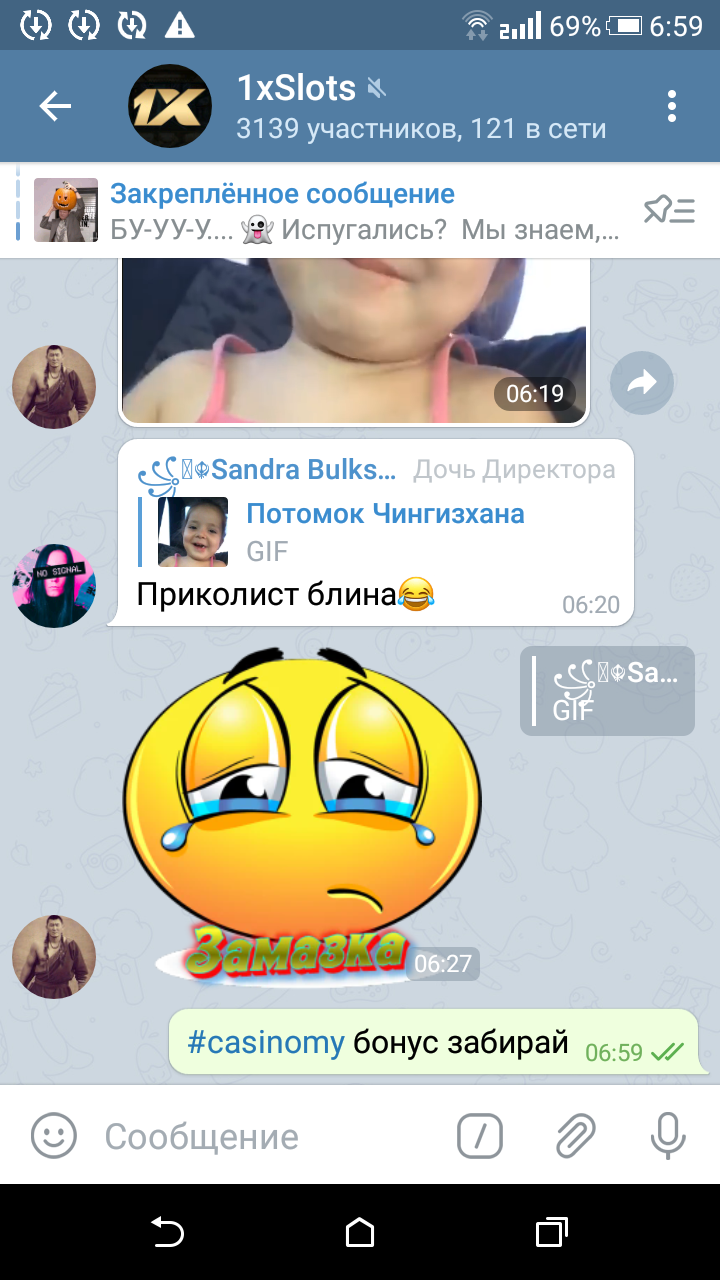The width and height of the screenshot is (720, 1280).
Task: Open the chat overflow menu
Action: coord(672,106)
